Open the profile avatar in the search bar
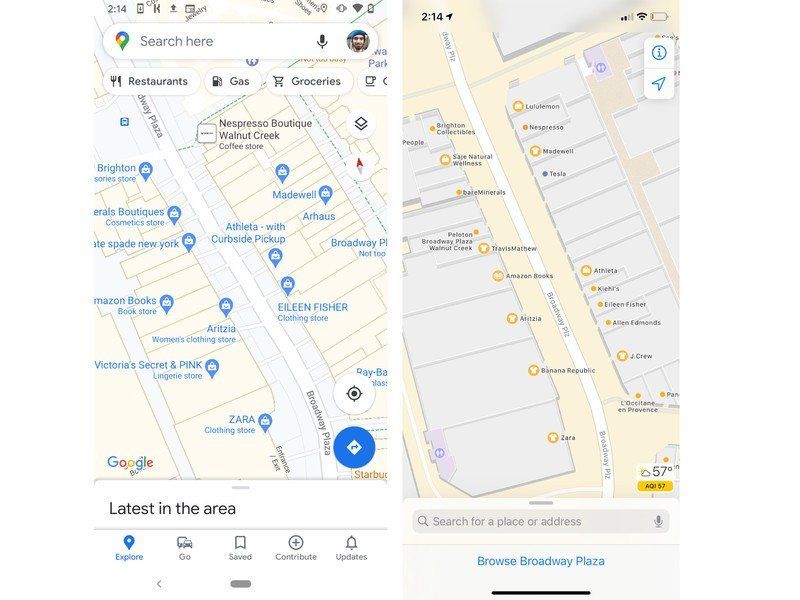Viewport: 800px width, 600px height. point(357,41)
